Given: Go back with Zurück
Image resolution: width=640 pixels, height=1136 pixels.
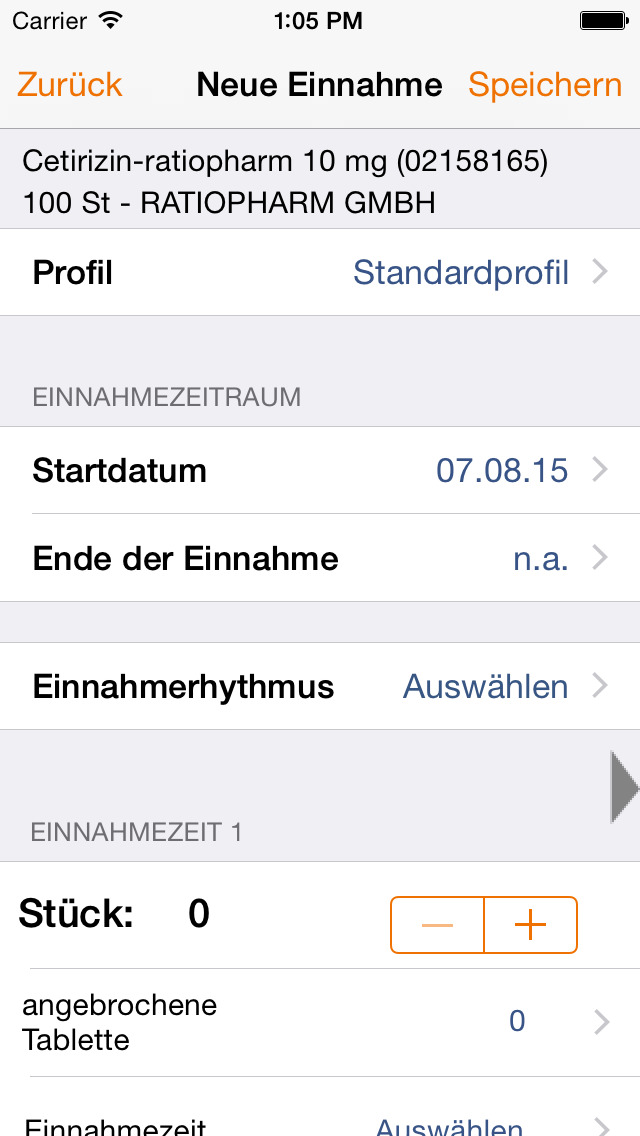Looking at the screenshot, I should (70, 85).
